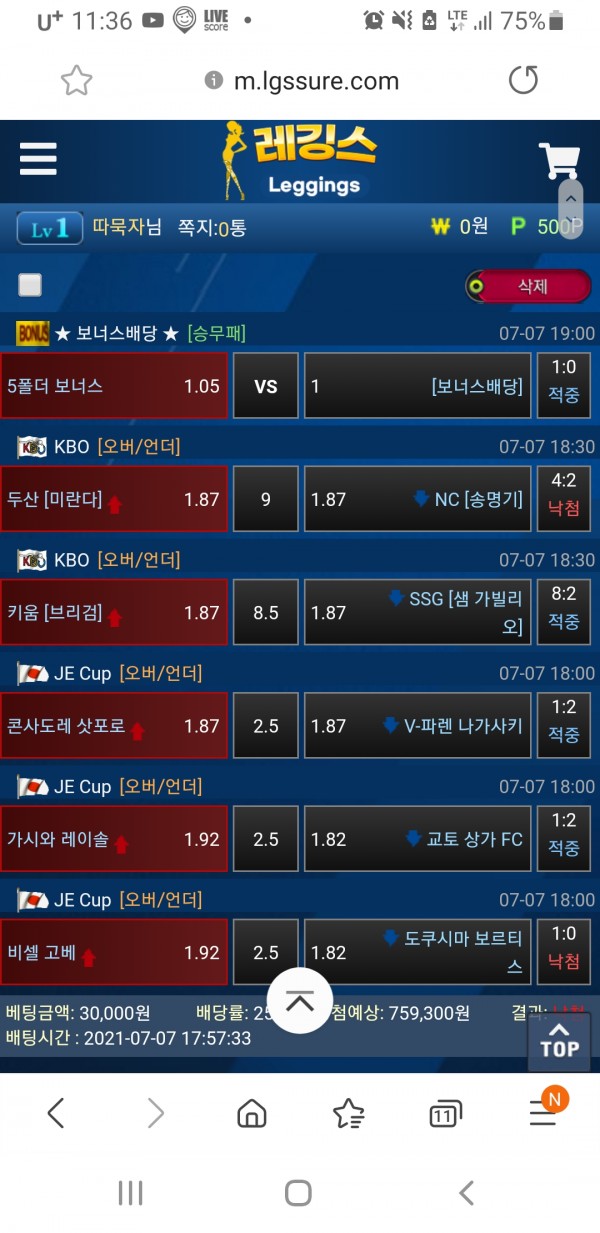The width and height of the screenshot is (600, 1233).
Task: Open system recent apps
Action: pyautogui.click(x=131, y=1192)
